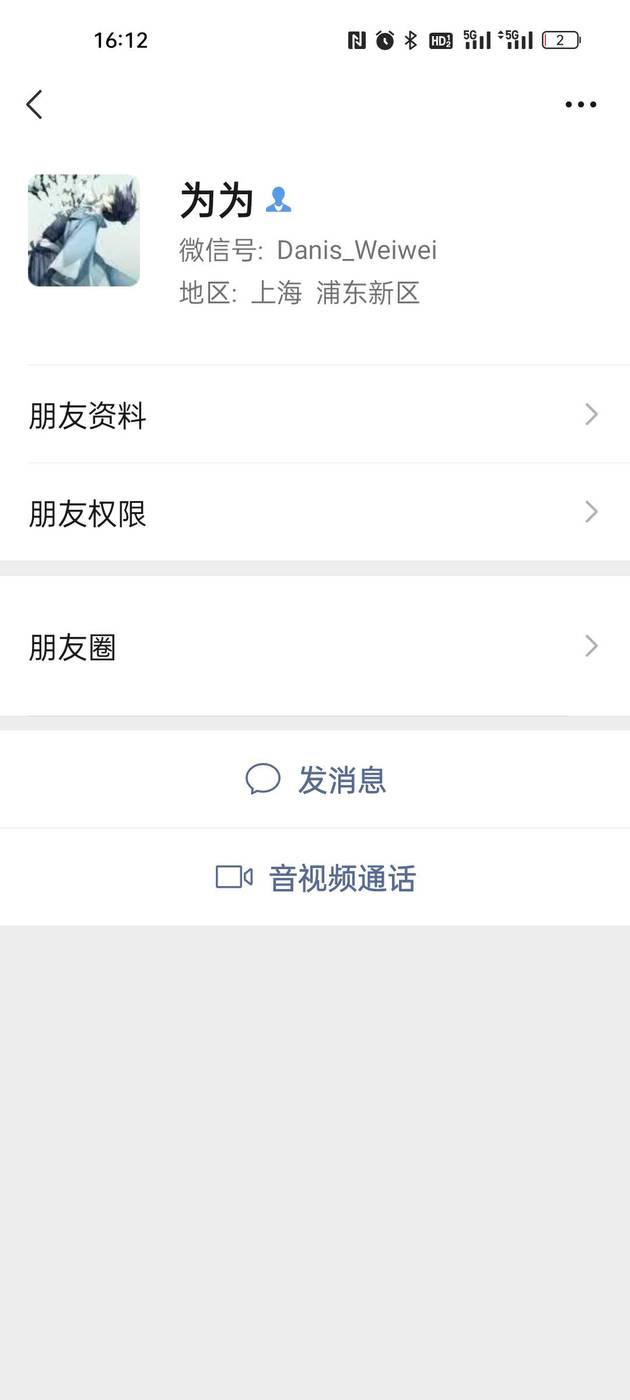Open the 朋友权限 settings row
630x1400 pixels.
[x=315, y=513]
